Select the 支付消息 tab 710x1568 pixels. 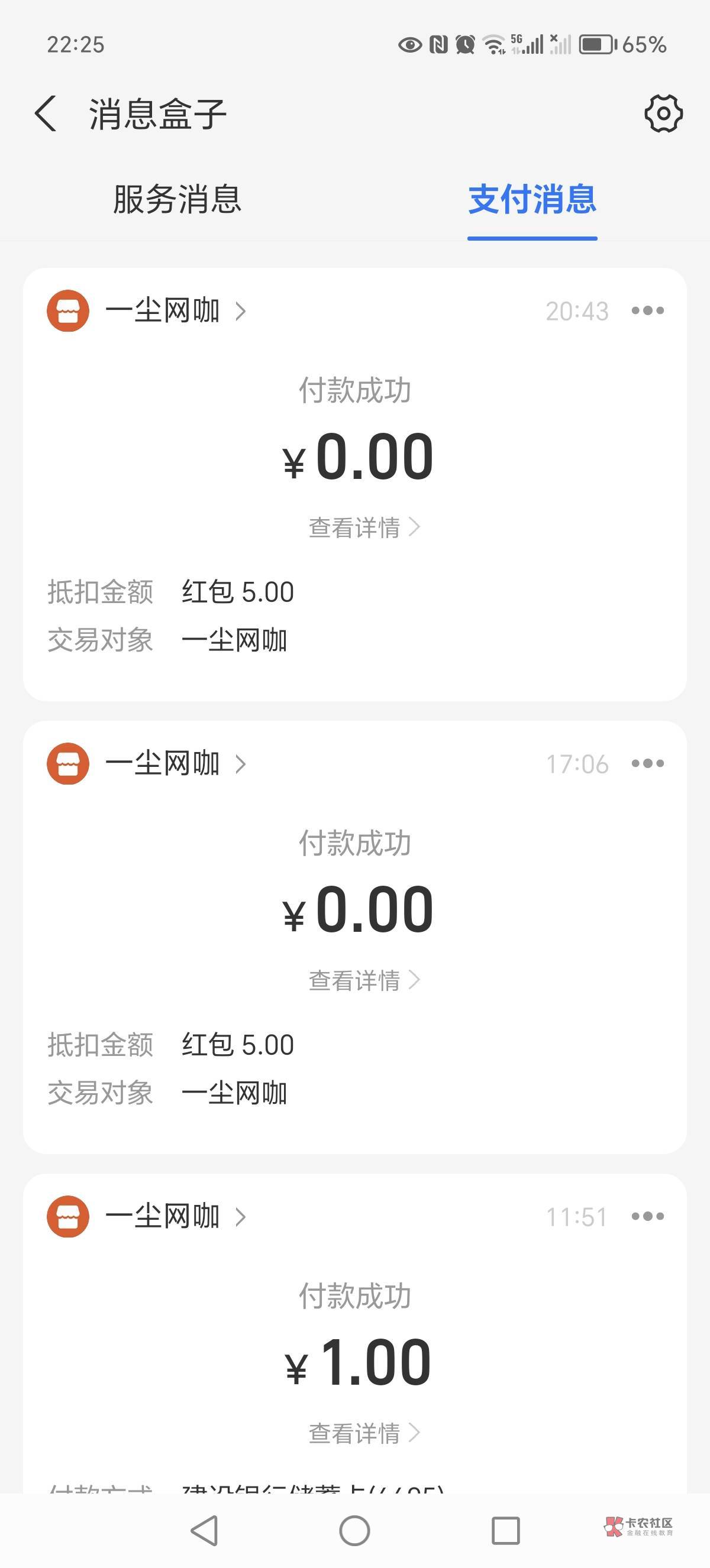(x=532, y=200)
